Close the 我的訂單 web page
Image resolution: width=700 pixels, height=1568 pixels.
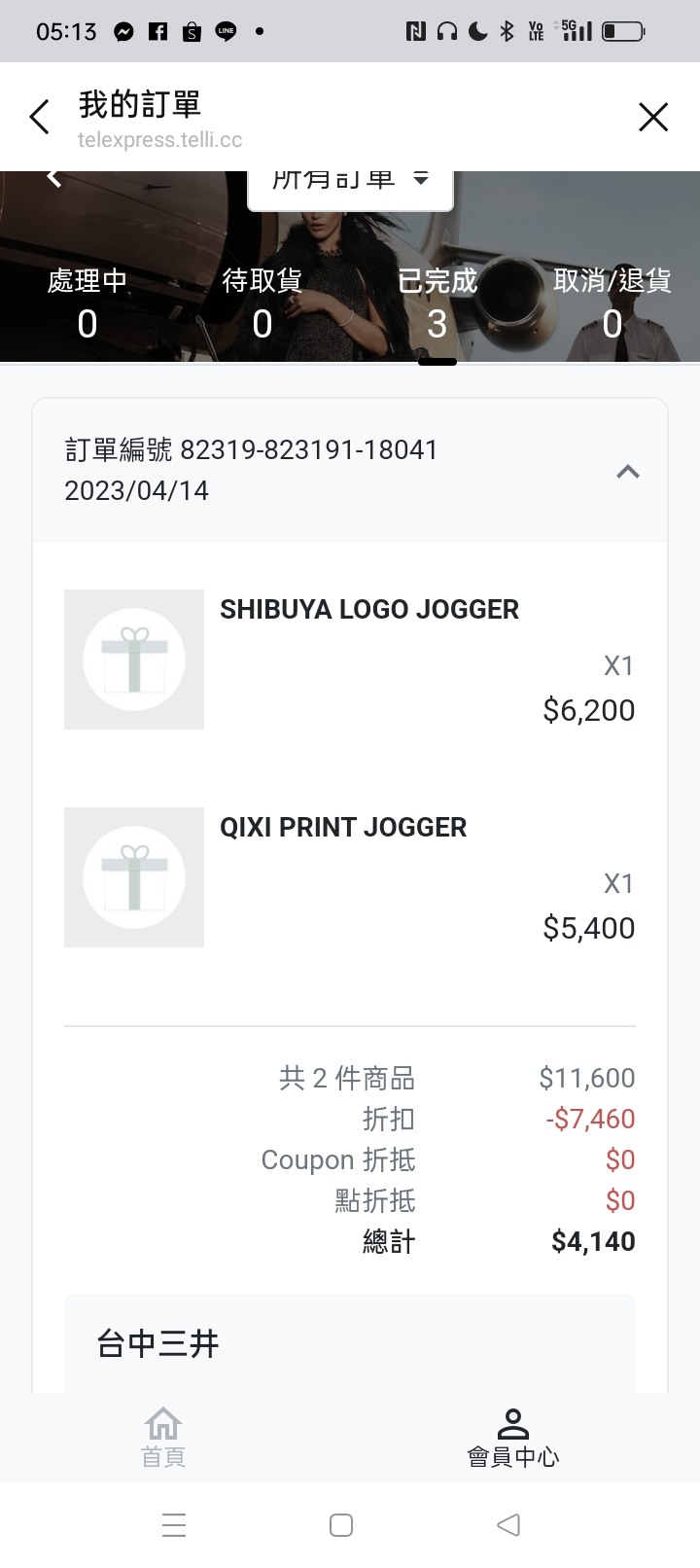[653, 117]
